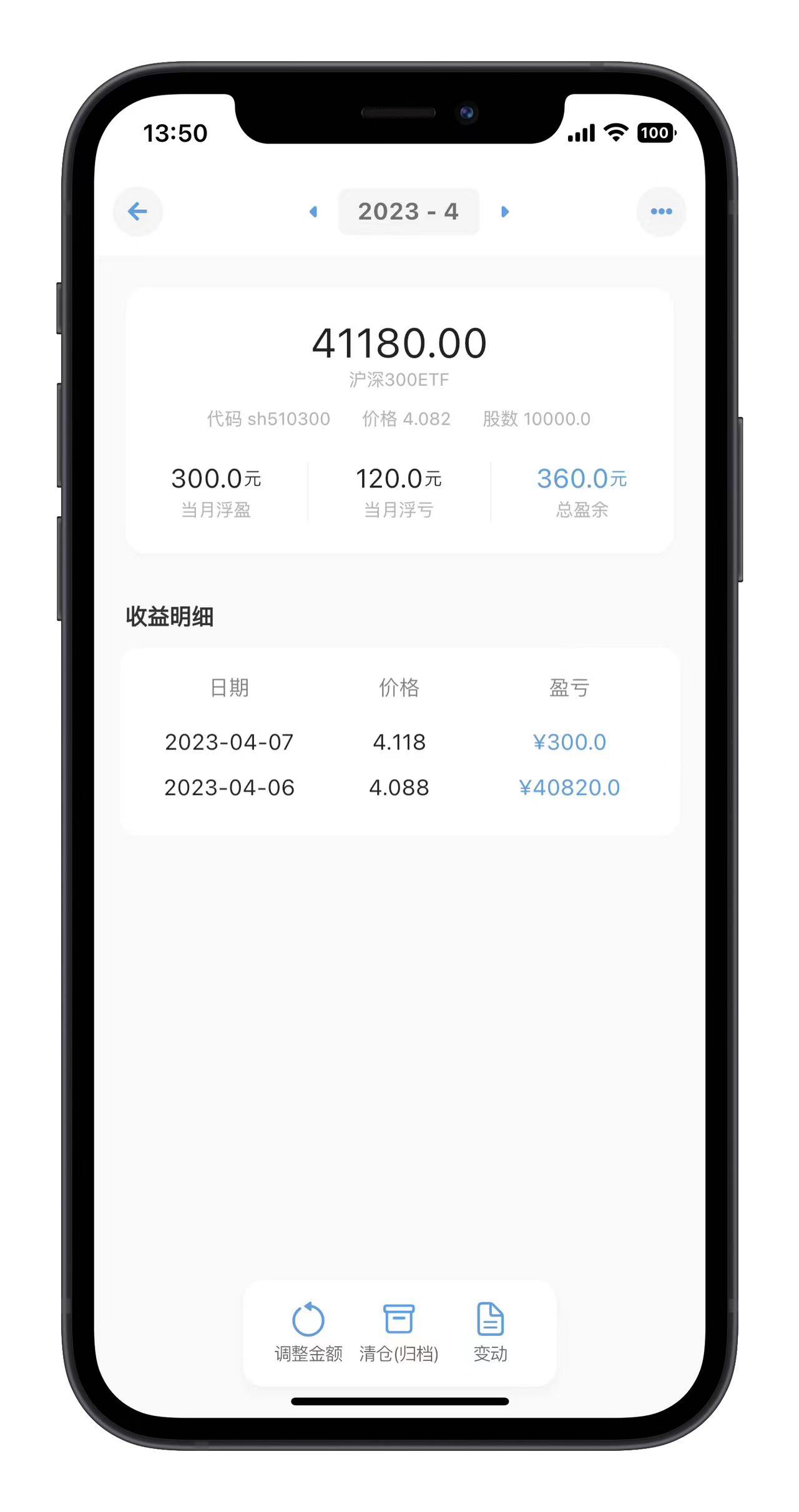Go back with the left arrow
Screen dimensions: 799x1512
tap(137, 212)
